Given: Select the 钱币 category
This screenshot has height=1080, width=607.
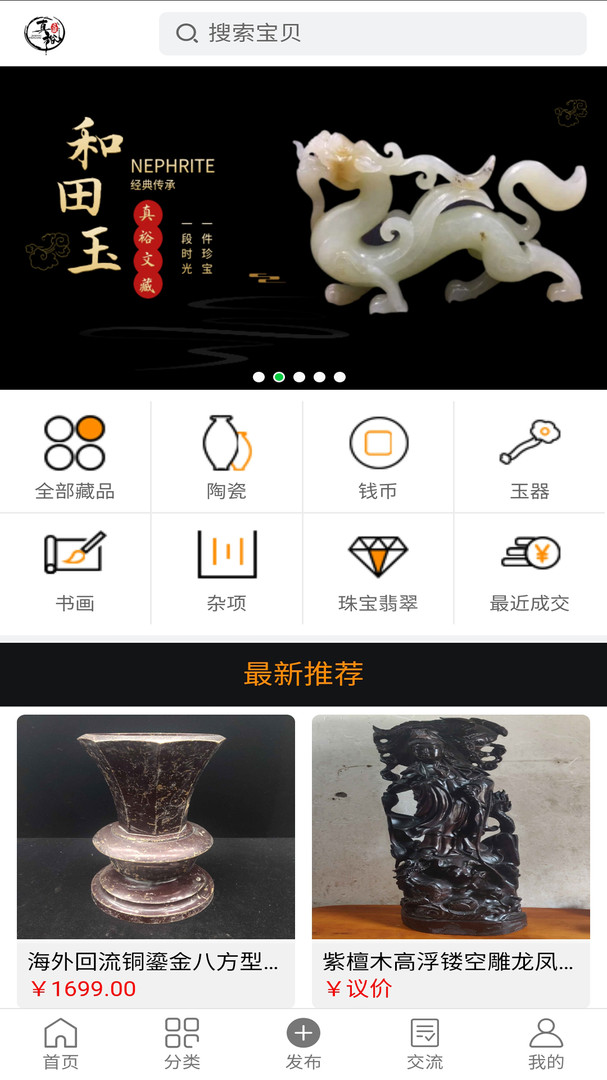Looking at the screenshot, I should coord(378,457).
